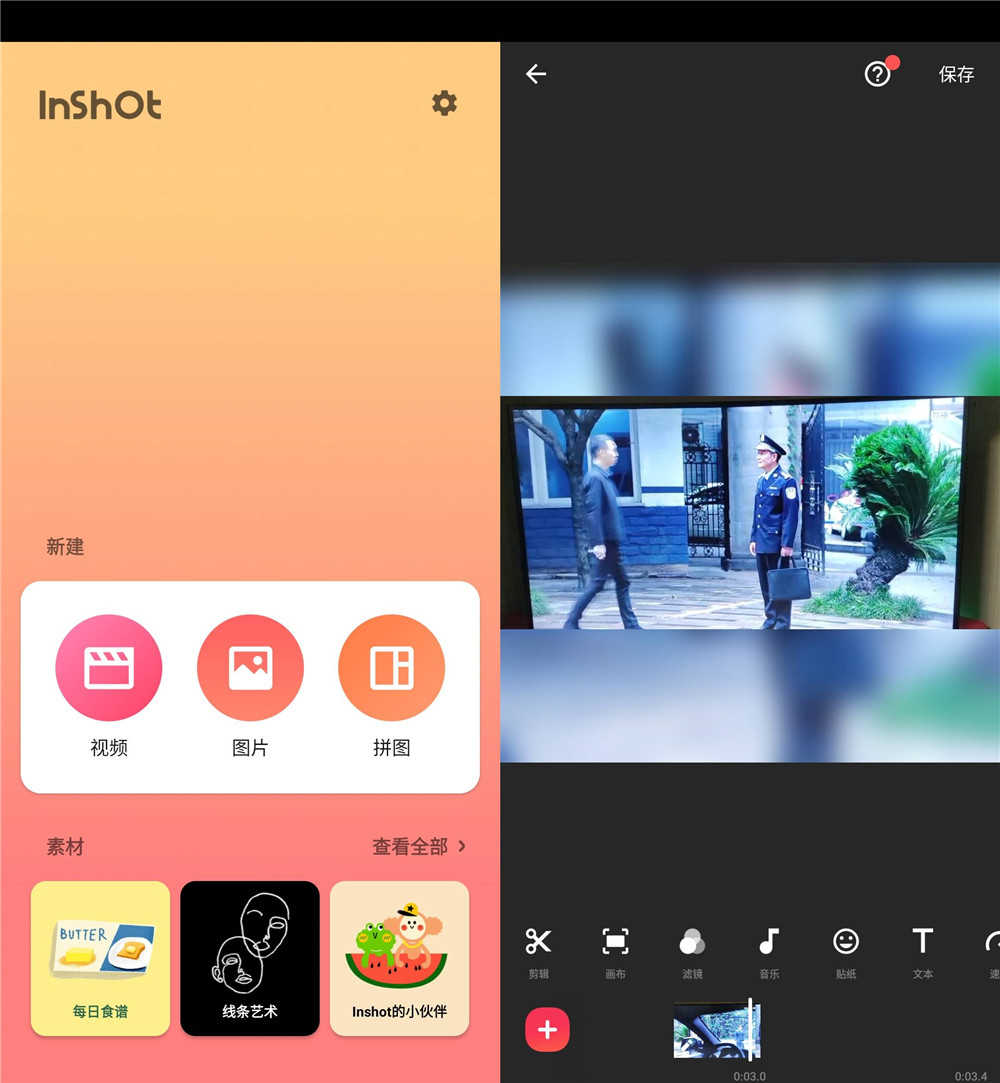Create a new 视频 project
Viewport: 1000px width, 1083px height.
109,668
